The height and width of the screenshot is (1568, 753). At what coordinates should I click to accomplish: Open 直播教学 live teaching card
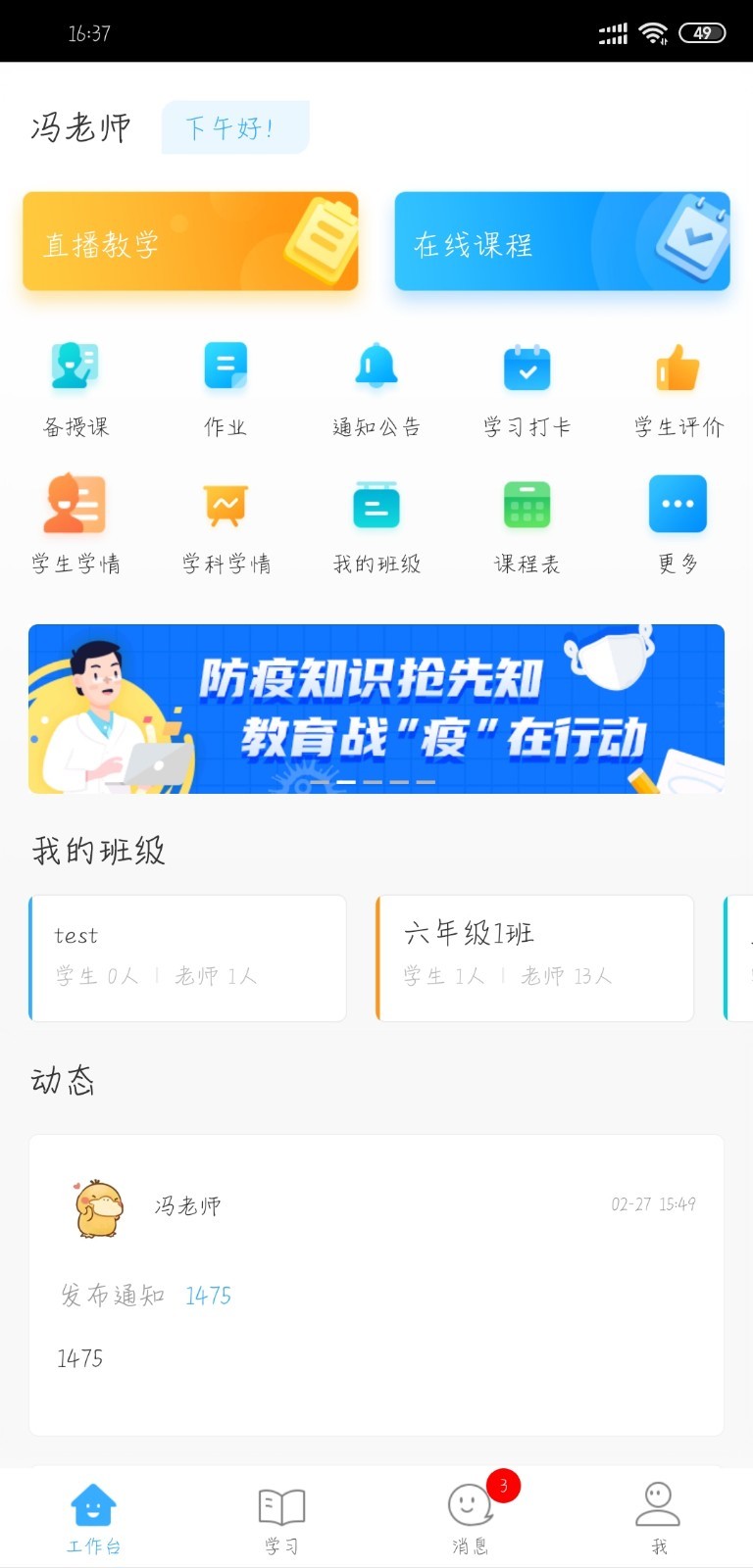190,241
